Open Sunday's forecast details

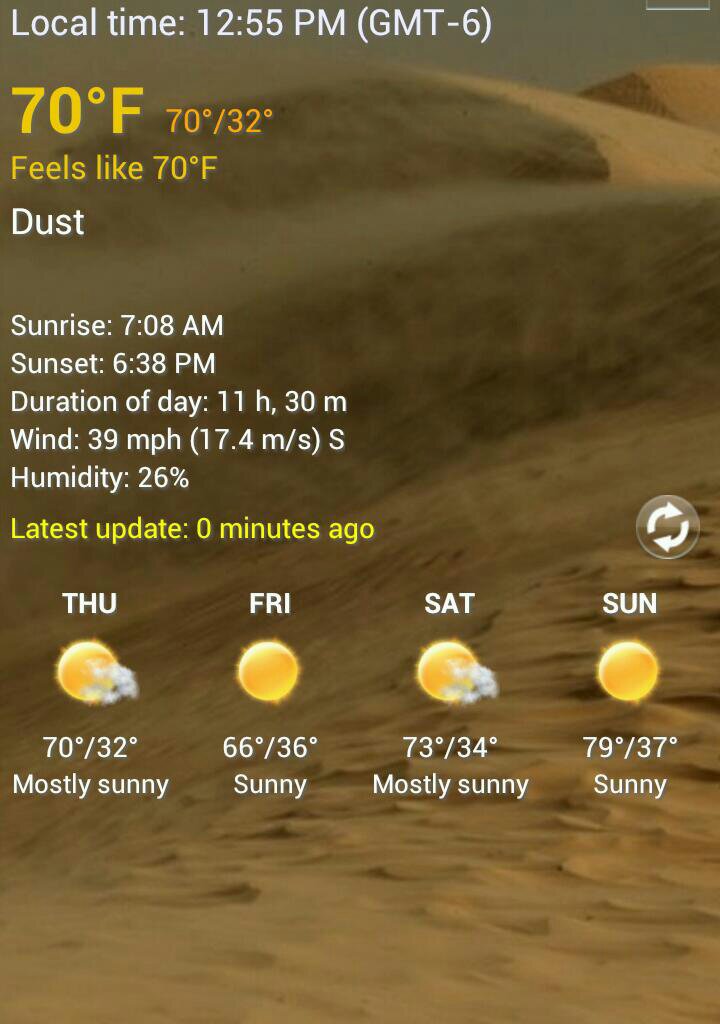point(630,692)
